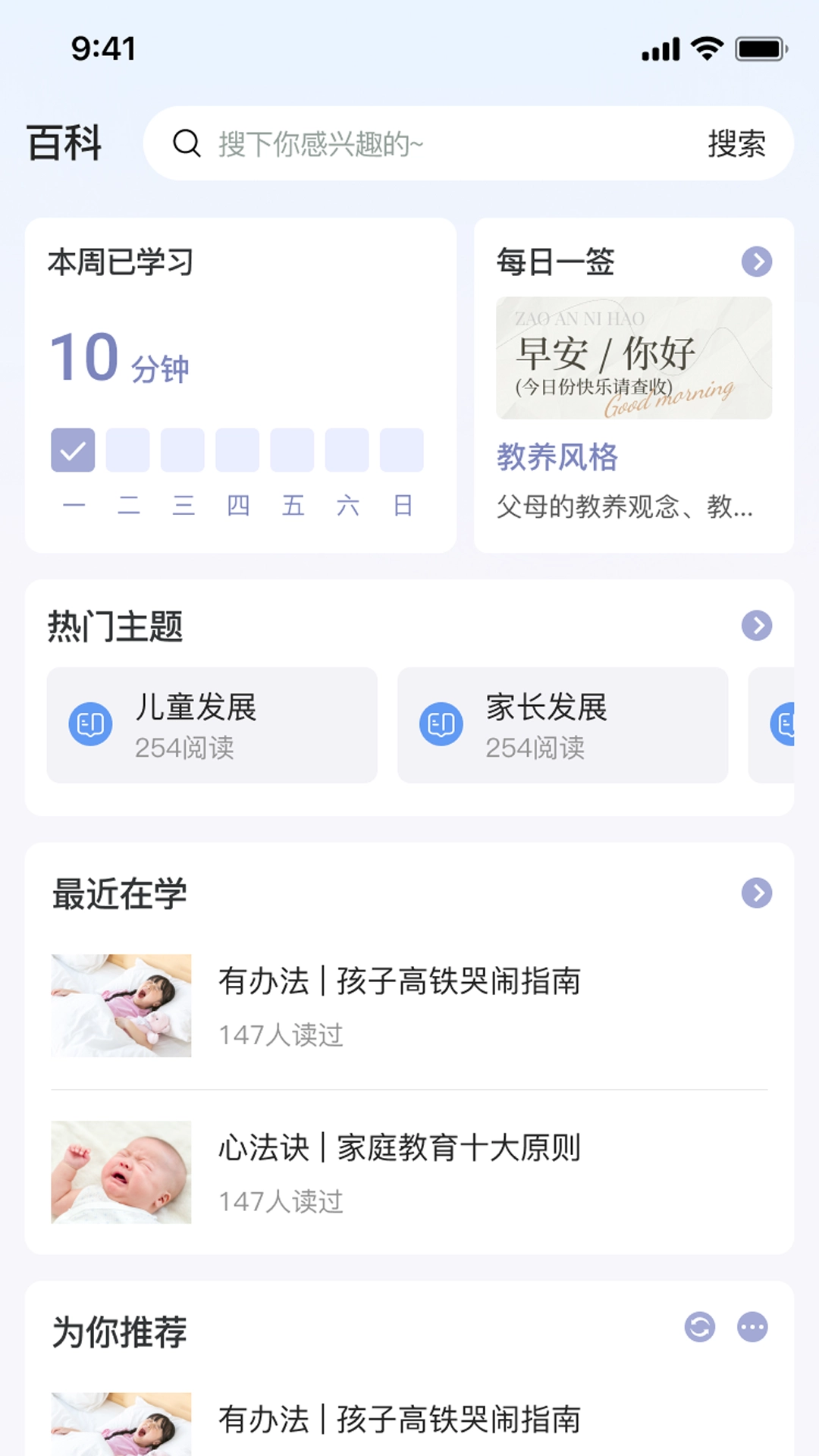Open the 每日一签 arrow

pos(756,262)
